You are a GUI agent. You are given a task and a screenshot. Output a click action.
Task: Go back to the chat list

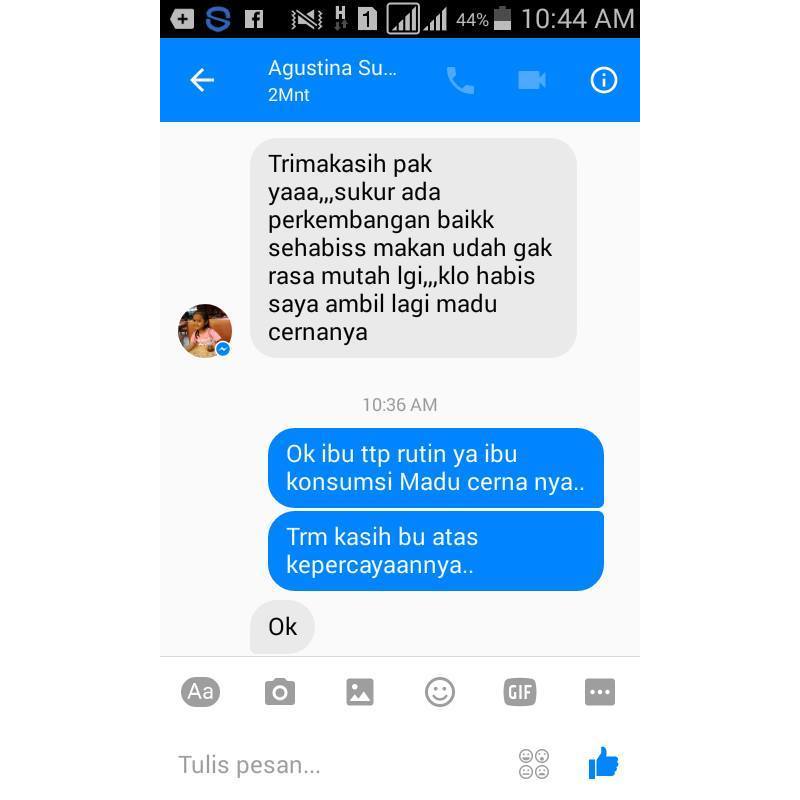[202, 80]
